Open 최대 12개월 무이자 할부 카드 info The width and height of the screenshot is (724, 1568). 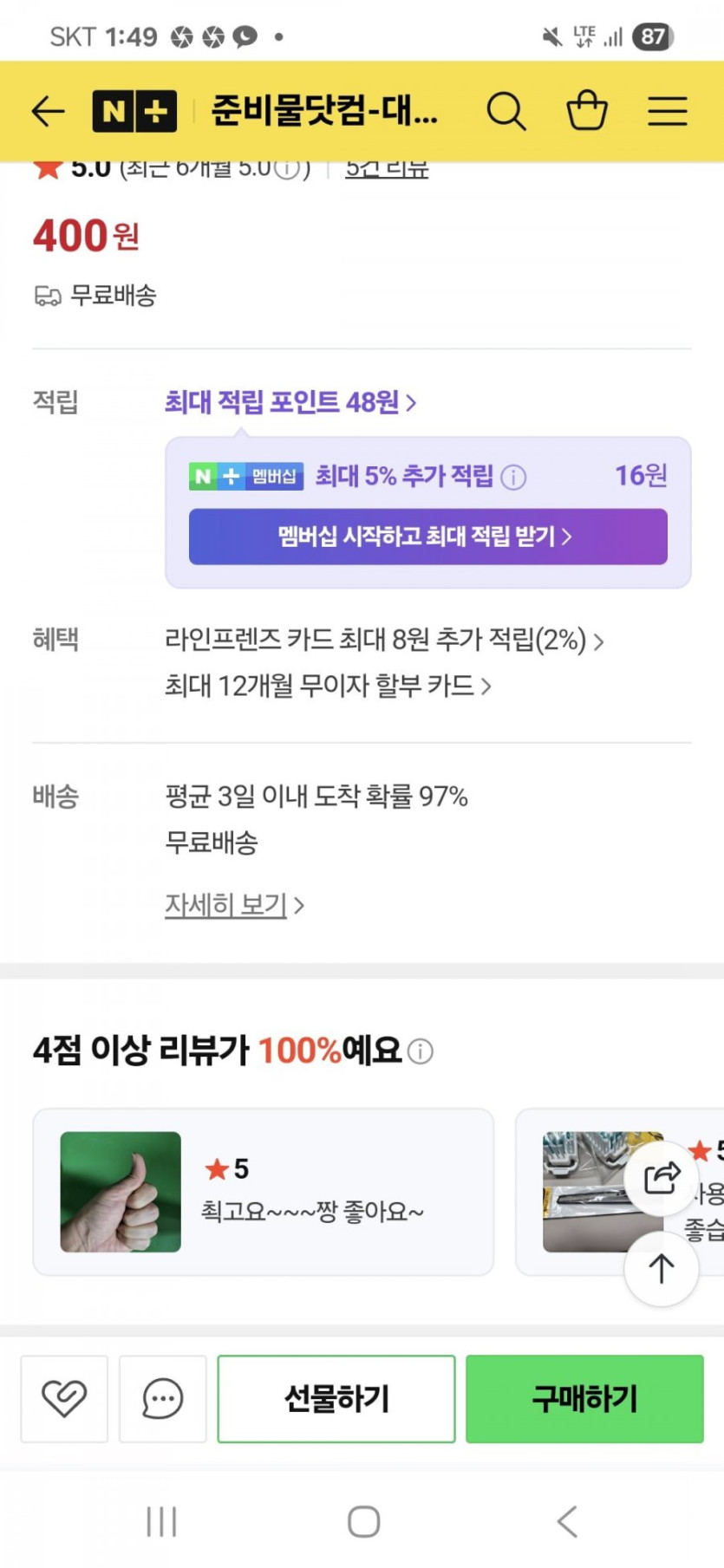pos(328,686)
